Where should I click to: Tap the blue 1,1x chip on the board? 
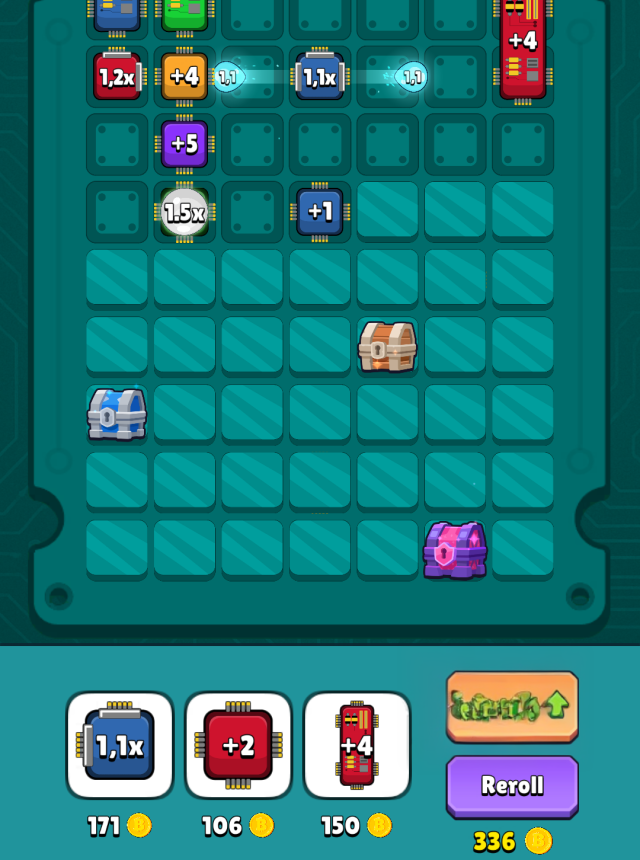click(x=320, y=77)
